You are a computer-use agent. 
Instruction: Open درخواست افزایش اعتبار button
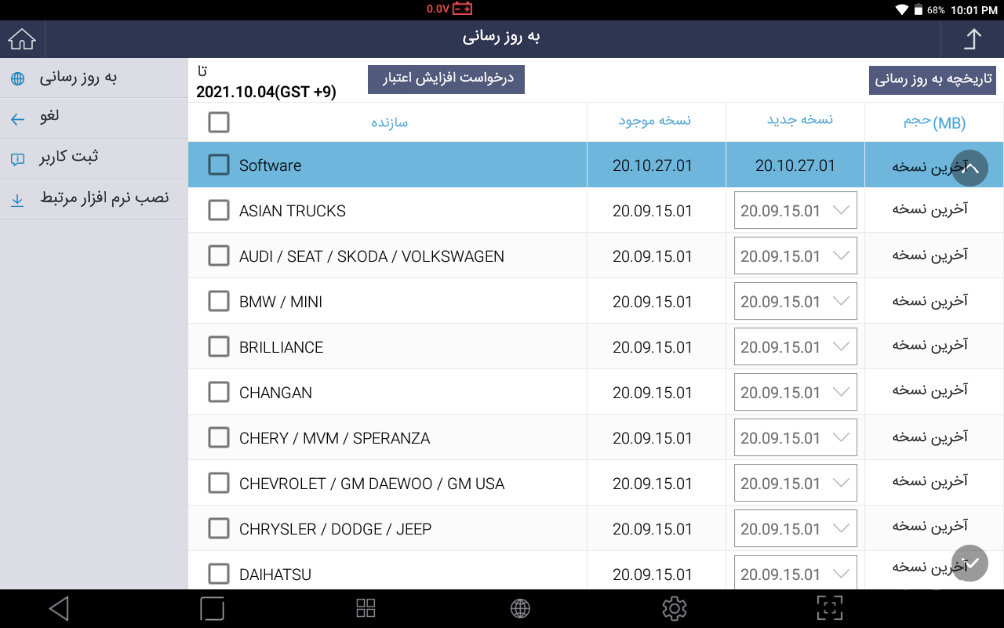[x=446, y=79]
